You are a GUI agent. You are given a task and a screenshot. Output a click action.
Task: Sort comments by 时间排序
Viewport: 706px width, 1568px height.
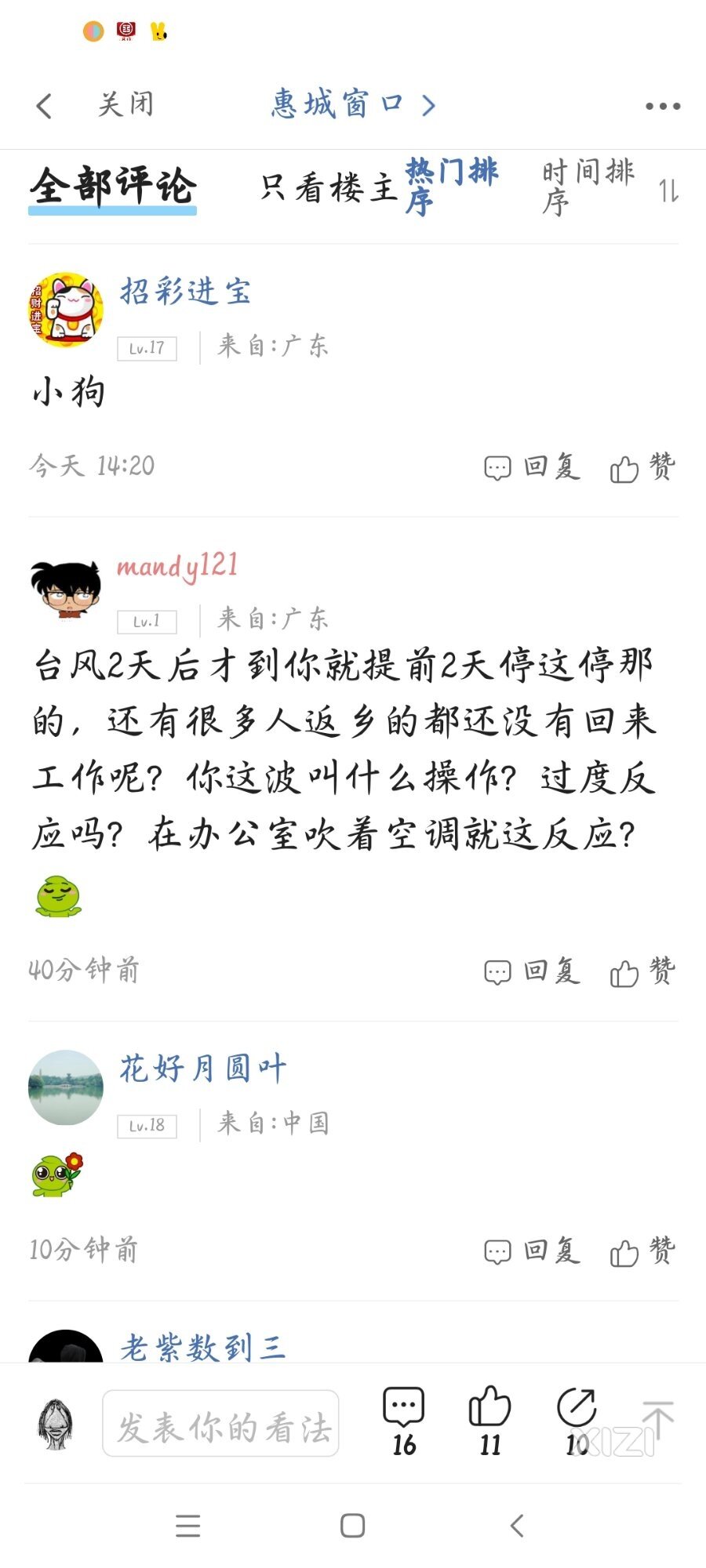point(587,187)
